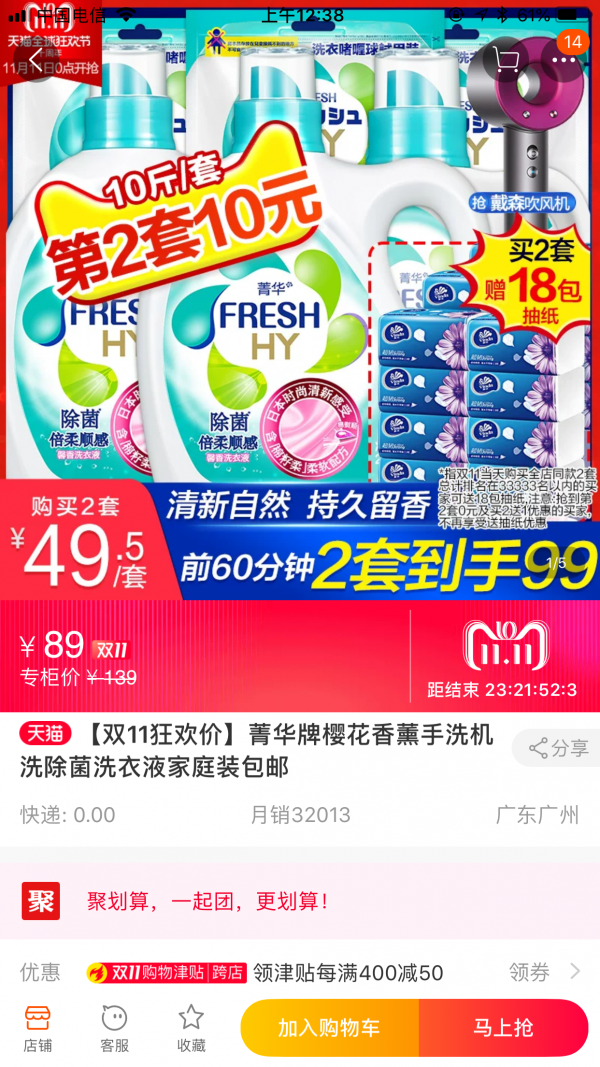Go back using the top-left arrow
This screenshot has height=1067, width=600.
(x=35, y=59)
